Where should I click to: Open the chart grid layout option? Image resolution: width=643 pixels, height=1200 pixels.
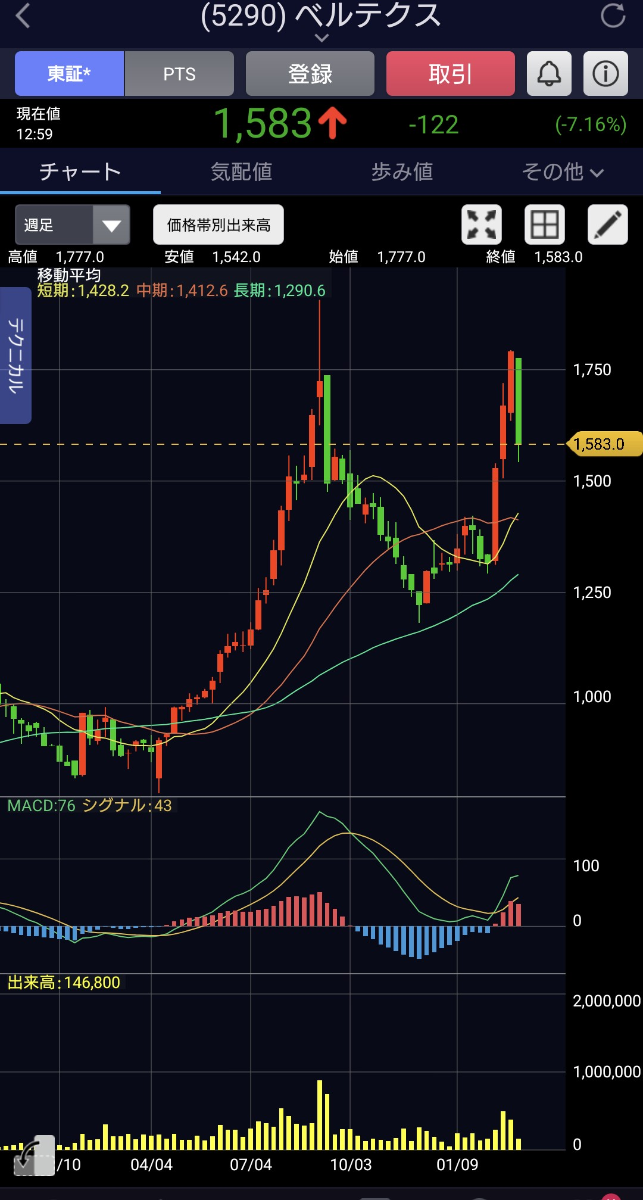[544, 225]
